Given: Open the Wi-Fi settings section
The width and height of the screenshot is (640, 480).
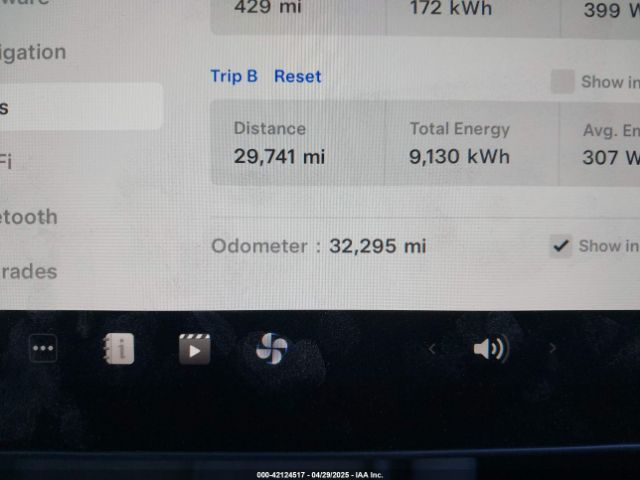Looking at the screenshot, I should click(8, 162).
